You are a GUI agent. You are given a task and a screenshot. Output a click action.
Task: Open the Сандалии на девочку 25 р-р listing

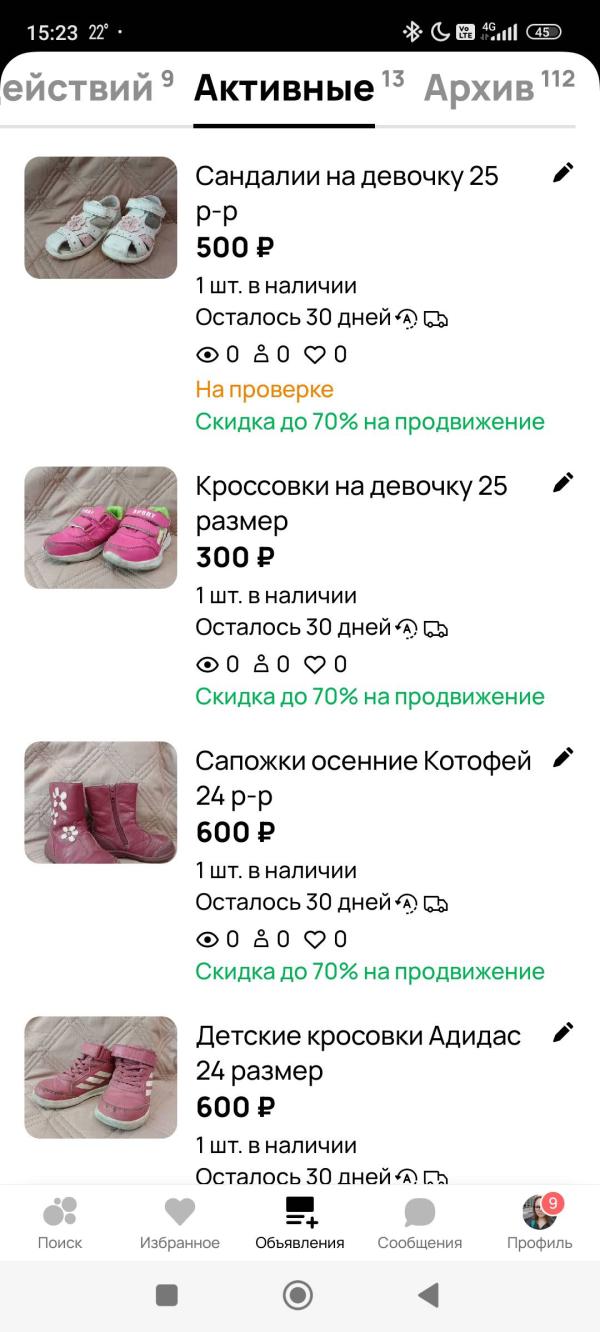tap(346, 193)
